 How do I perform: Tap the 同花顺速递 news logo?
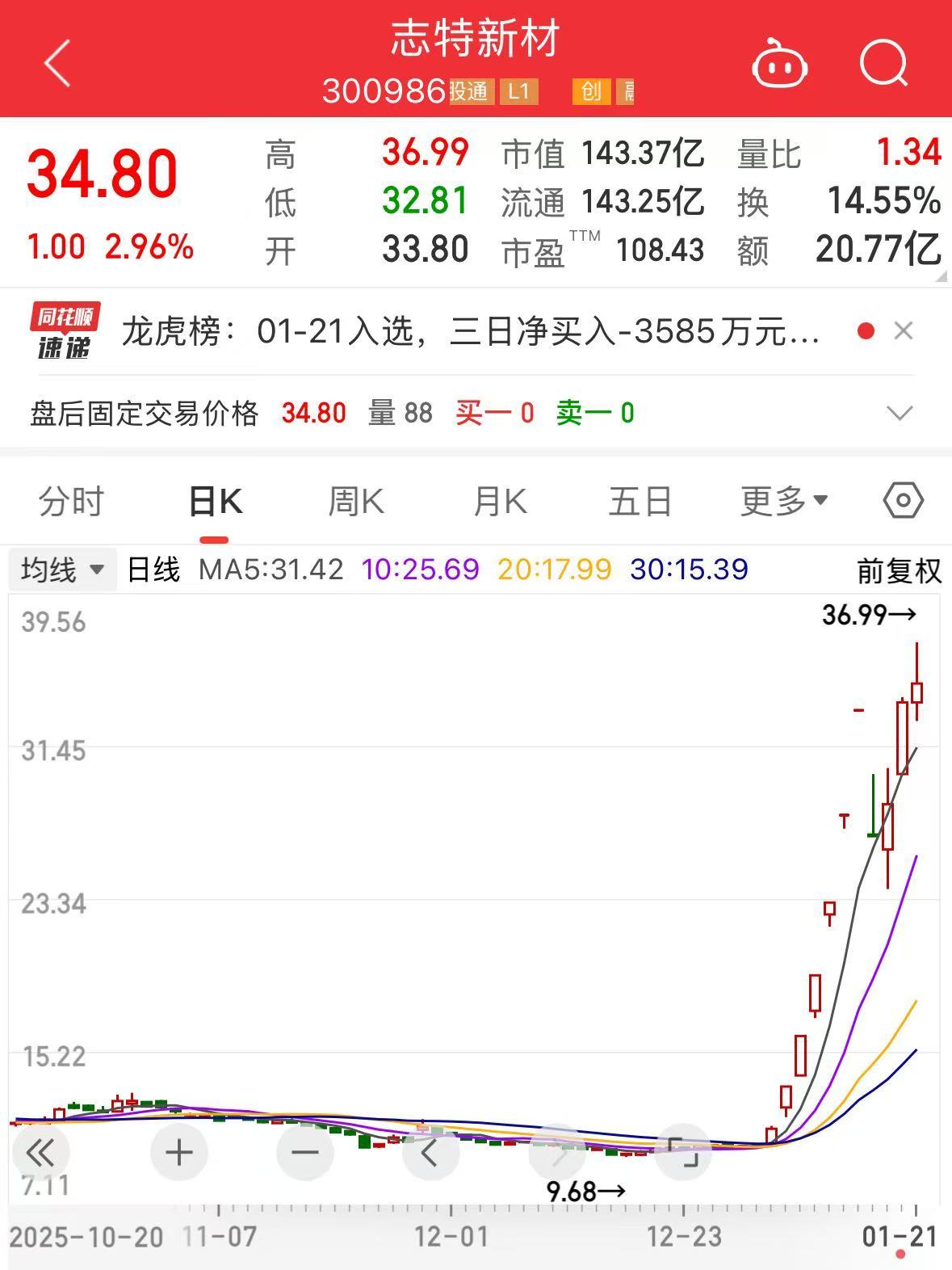point(68,330)
